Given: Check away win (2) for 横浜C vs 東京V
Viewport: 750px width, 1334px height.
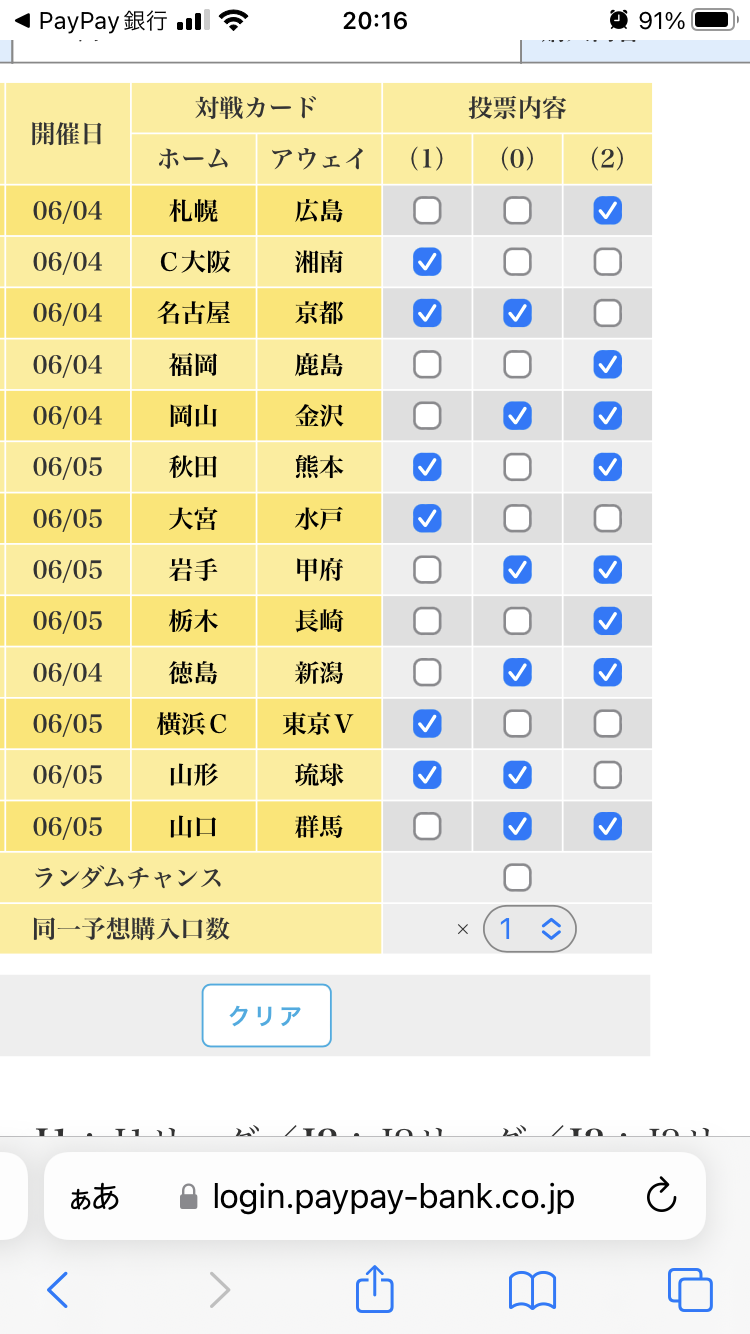Looking at the screenshot, I should coord(607,723).
